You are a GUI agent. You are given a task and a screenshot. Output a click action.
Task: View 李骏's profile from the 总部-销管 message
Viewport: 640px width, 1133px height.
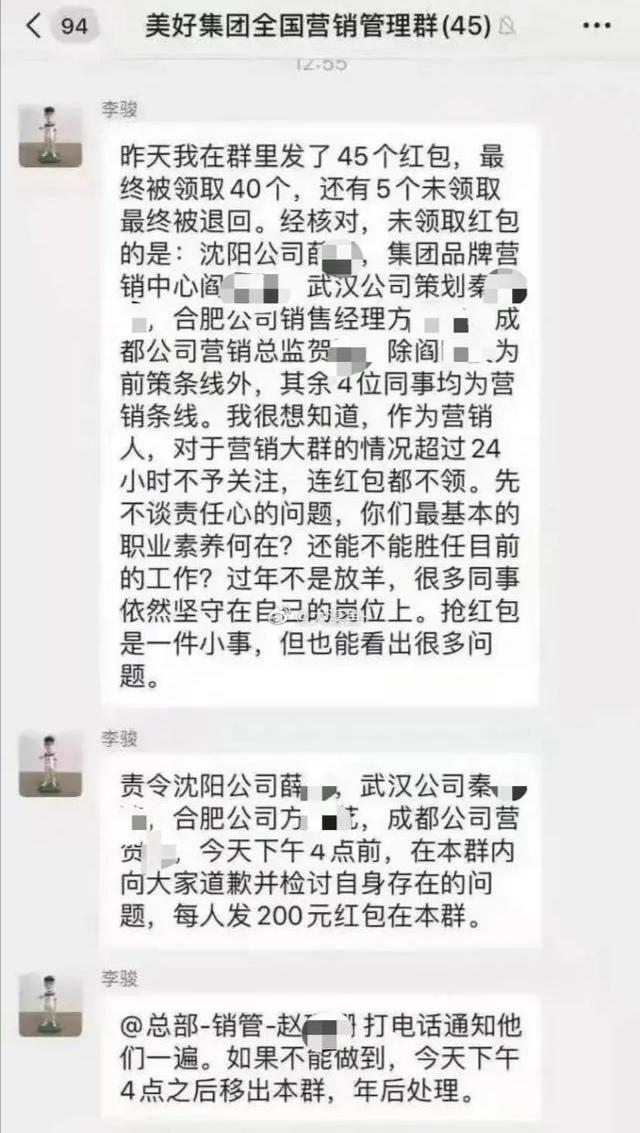click(x=50, y=1004)
